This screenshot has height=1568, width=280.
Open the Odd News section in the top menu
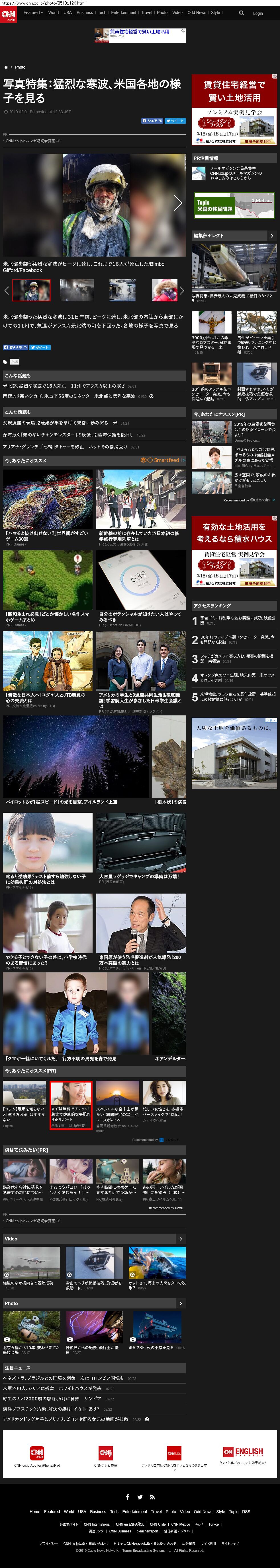[196, 13]
